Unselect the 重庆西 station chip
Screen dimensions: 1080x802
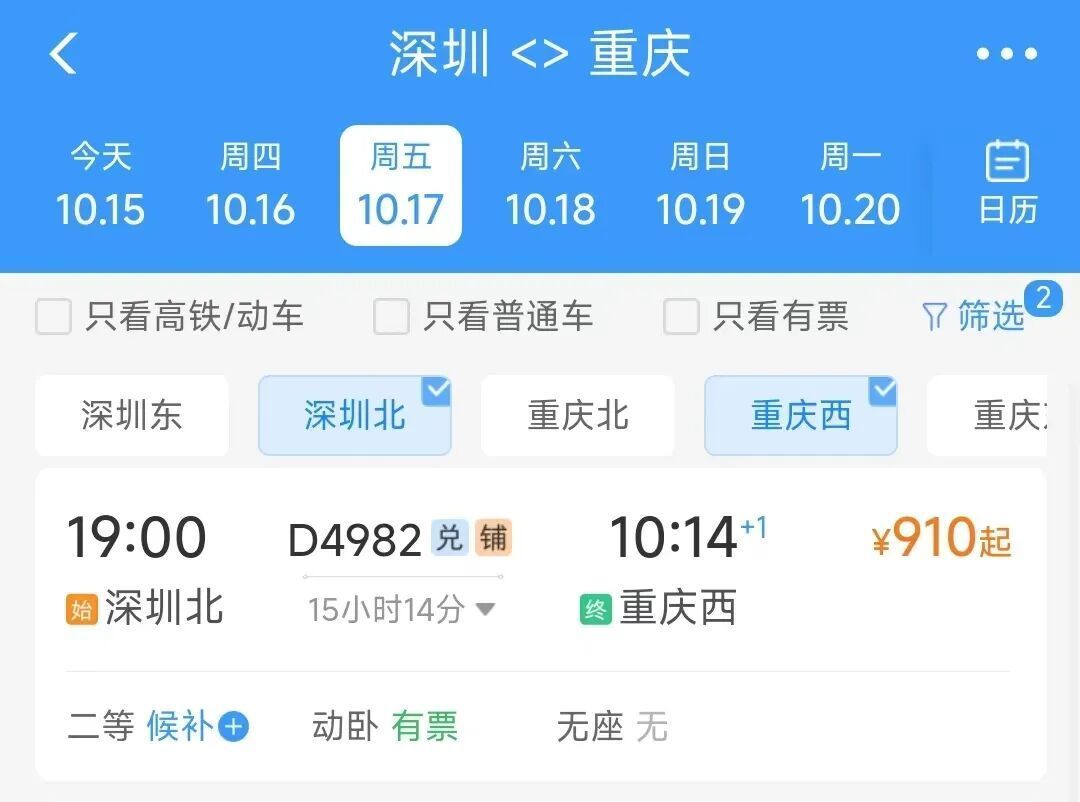pyautogui.click(x=801, y=415)
